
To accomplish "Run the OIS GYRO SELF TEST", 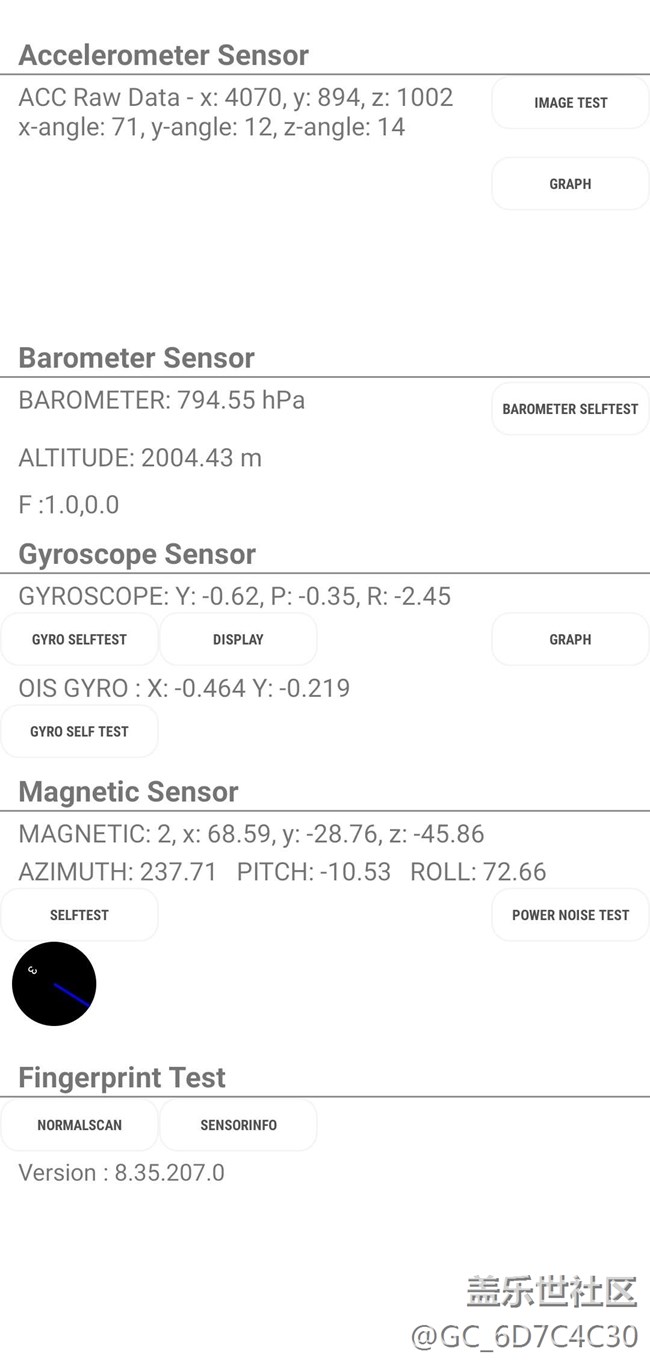I will pyautogui.click(x=79, y=732).
